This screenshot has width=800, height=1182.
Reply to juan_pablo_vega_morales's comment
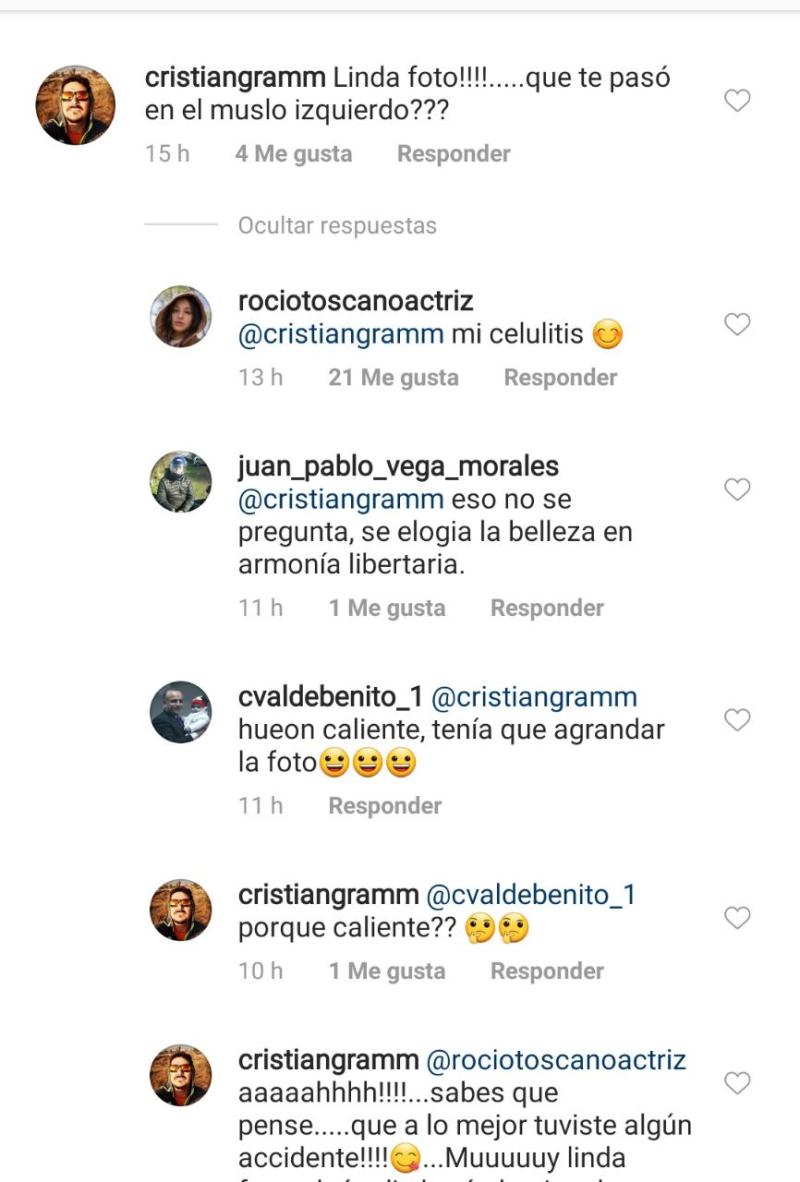coord(547,608)
